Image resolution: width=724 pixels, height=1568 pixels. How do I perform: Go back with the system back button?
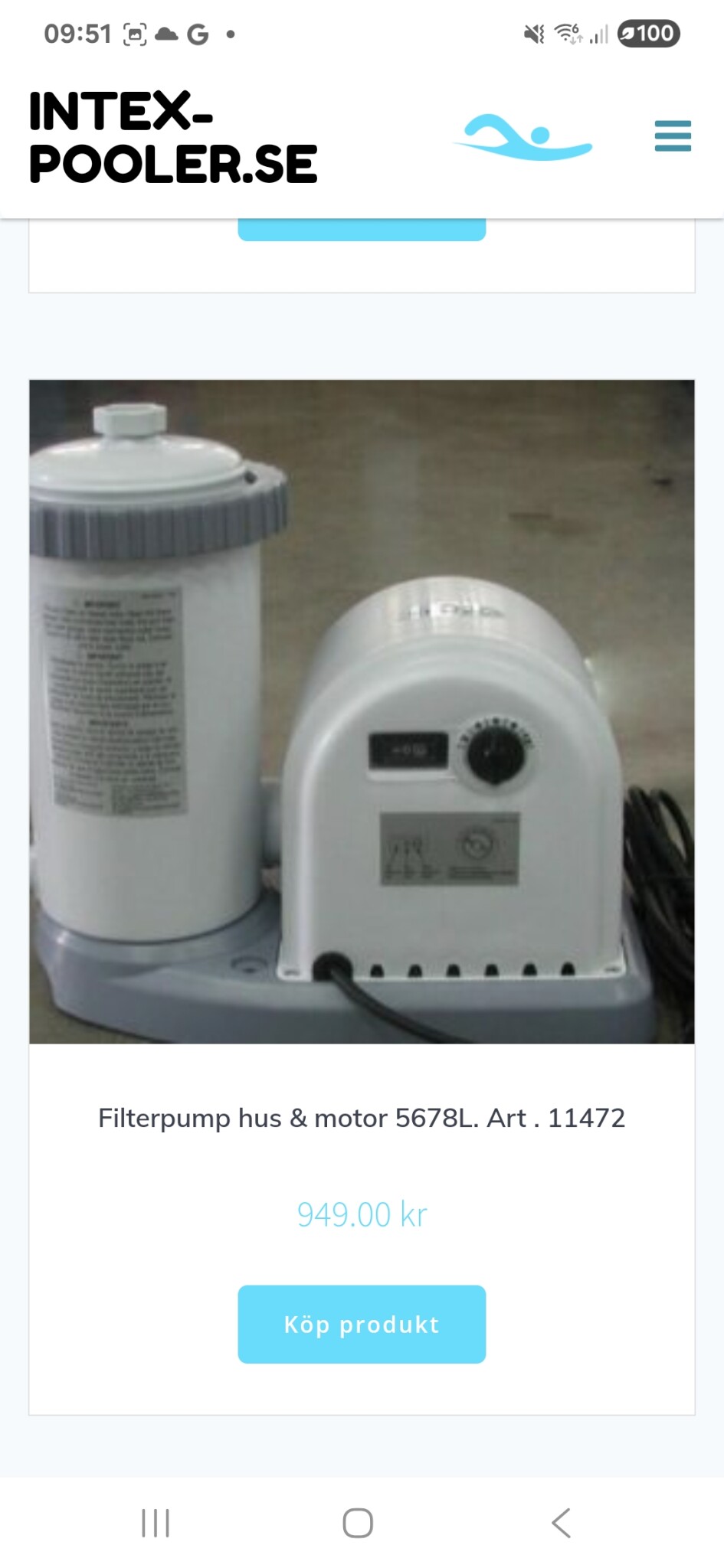tap(561, 1523)
